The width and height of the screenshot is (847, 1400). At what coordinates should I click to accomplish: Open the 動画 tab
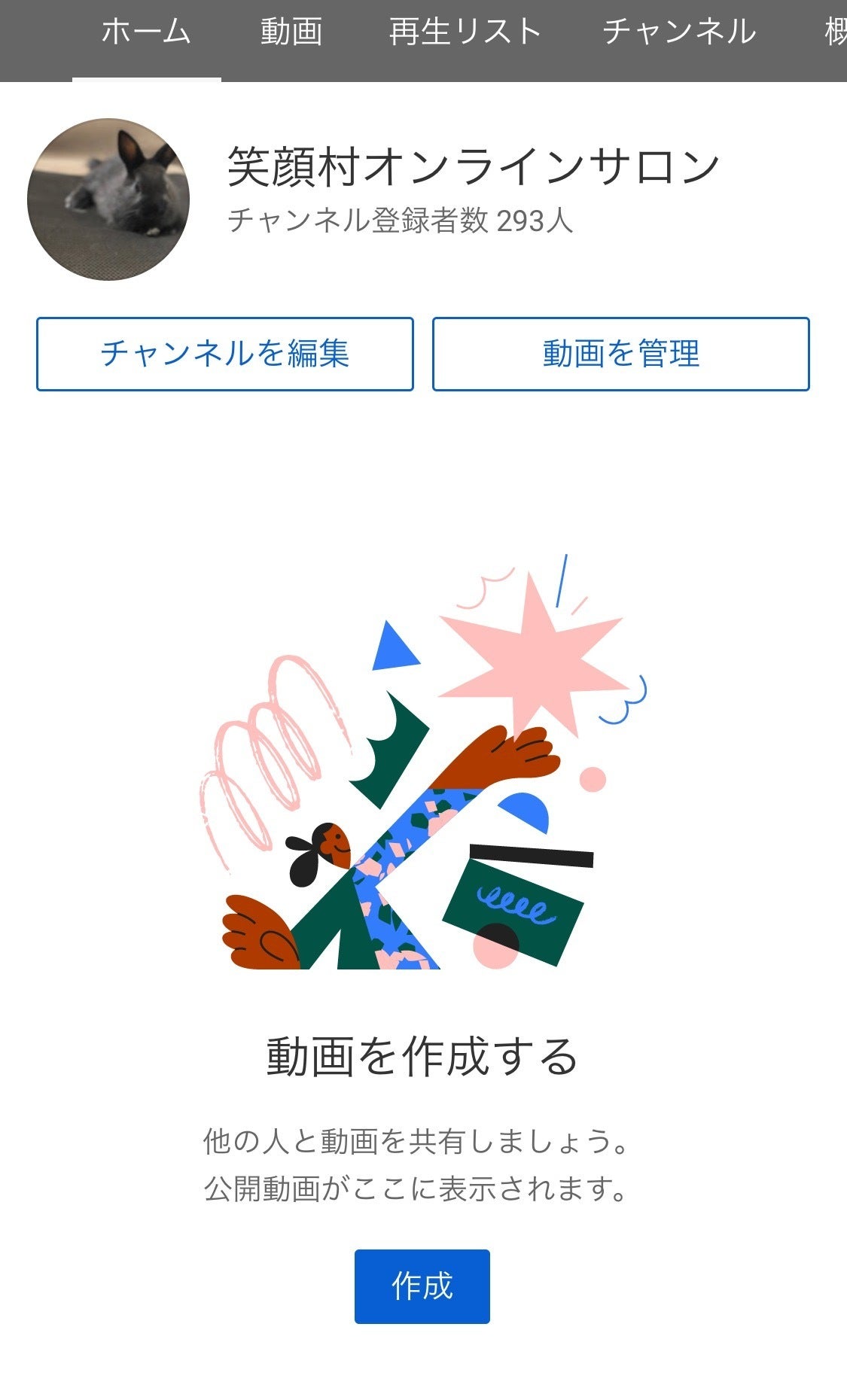click(x=291, y=32)
